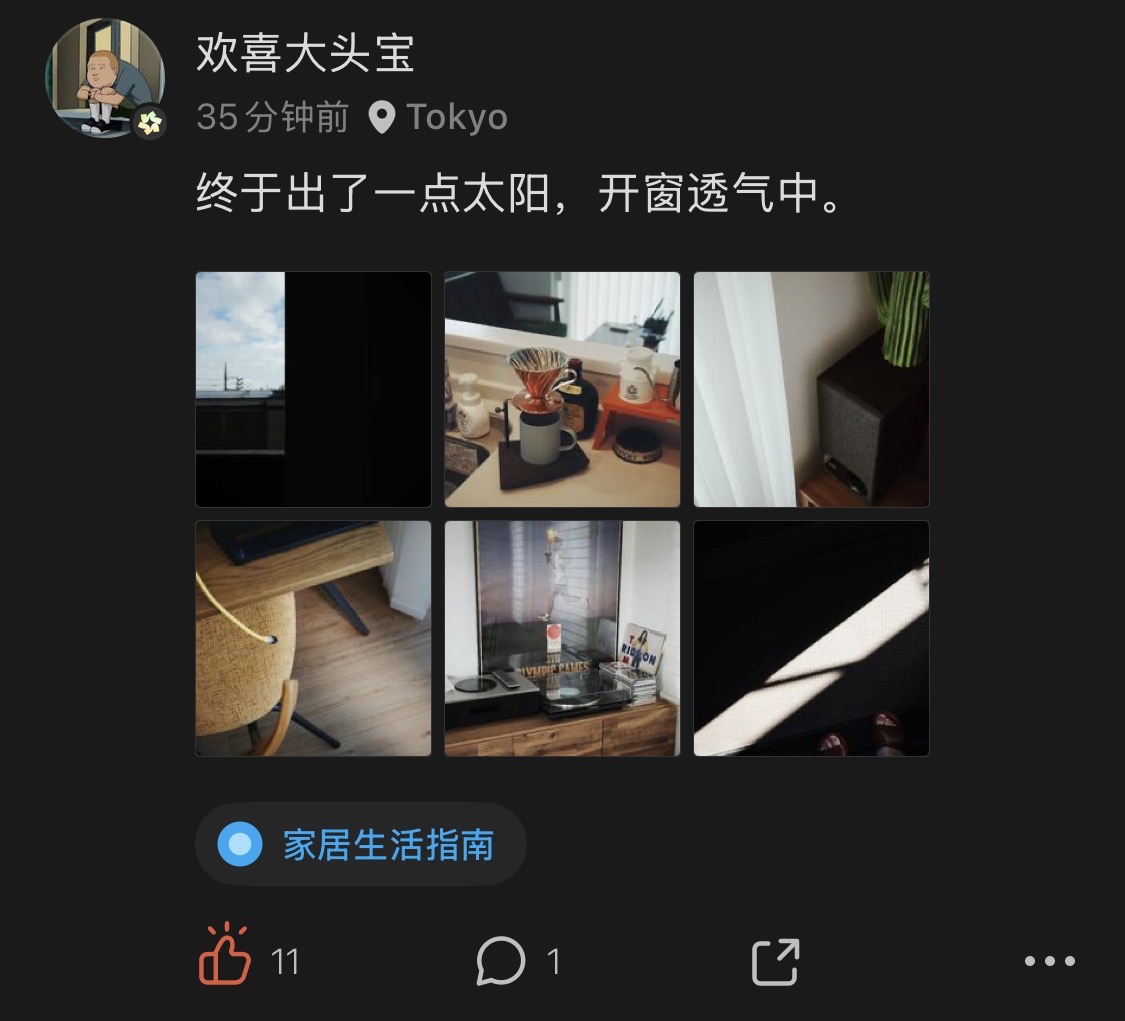
Task: Share this post
Action: 775,961
